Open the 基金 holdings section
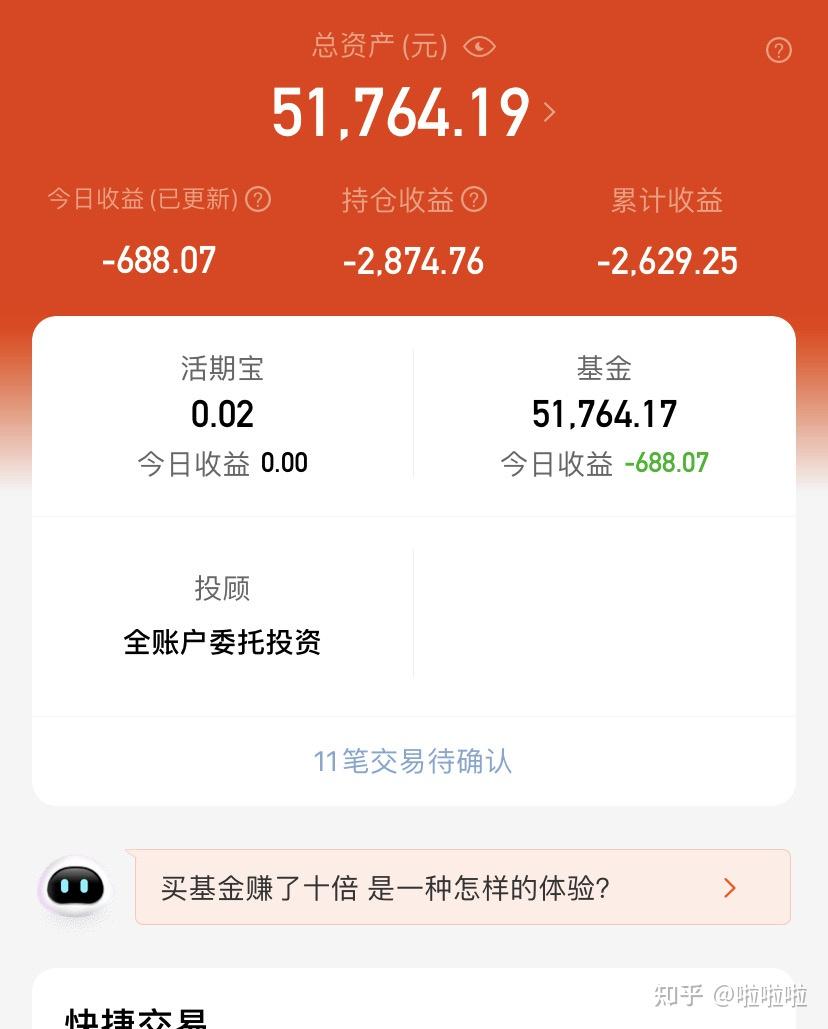Screen dimensions: 828x1029 pos(603,413)
